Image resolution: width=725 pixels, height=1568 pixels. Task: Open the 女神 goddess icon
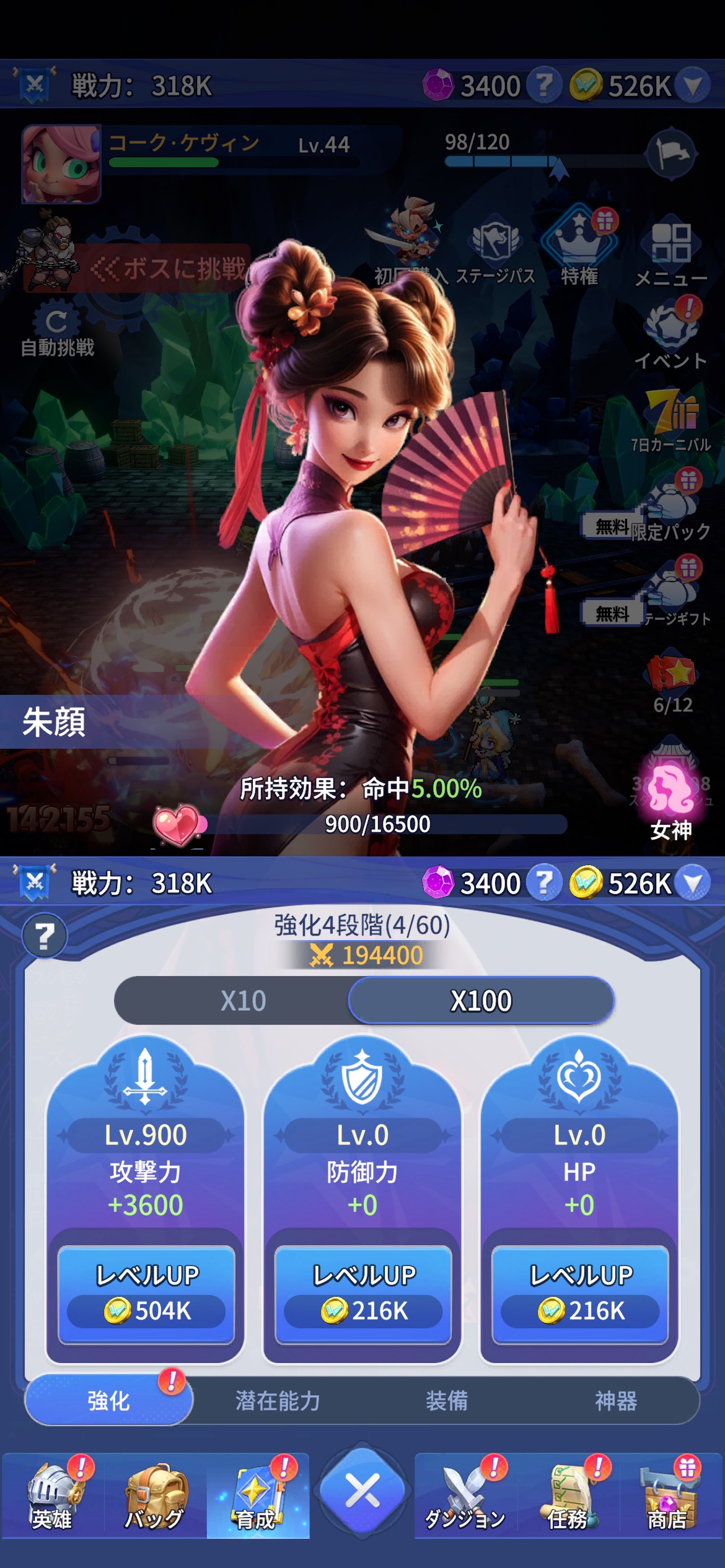pyautogui.click(x=670, y=799)
